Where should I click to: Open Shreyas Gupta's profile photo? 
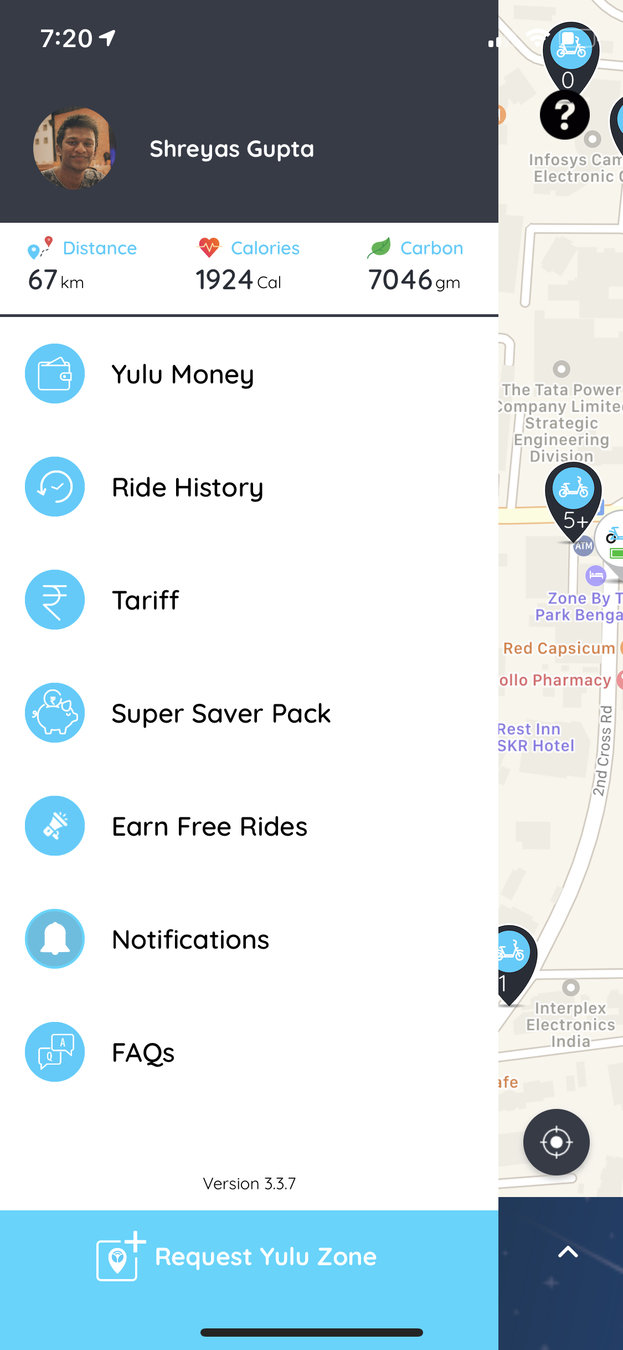pos(74,149)
